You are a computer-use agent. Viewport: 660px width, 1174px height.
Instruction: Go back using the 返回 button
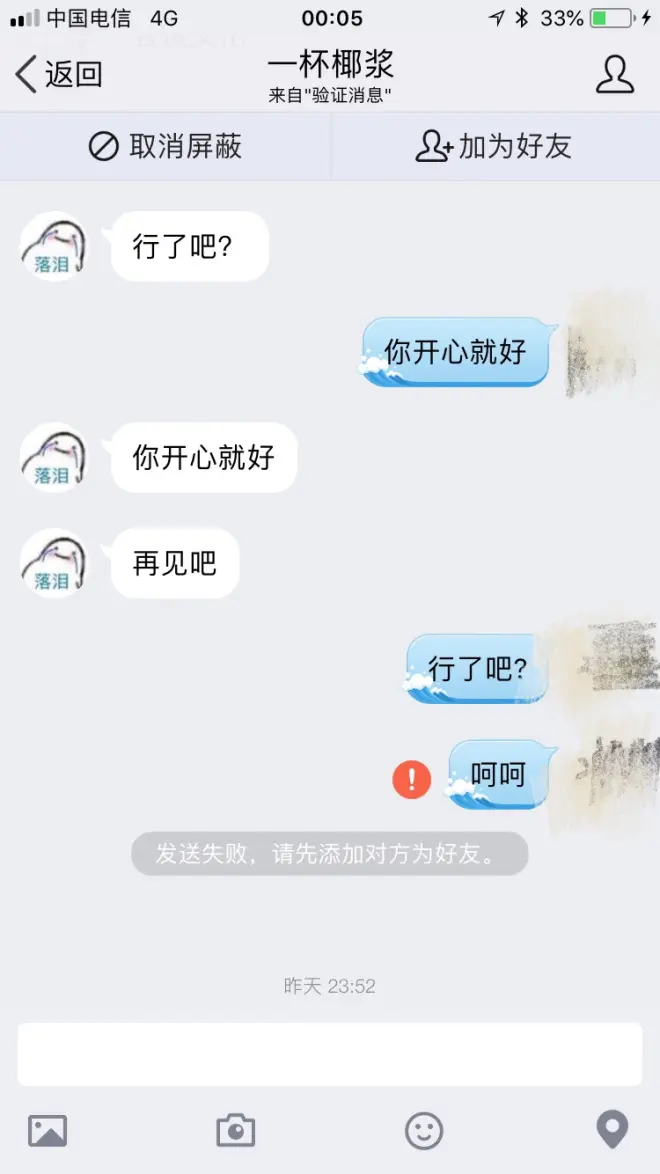pos(60,74)
